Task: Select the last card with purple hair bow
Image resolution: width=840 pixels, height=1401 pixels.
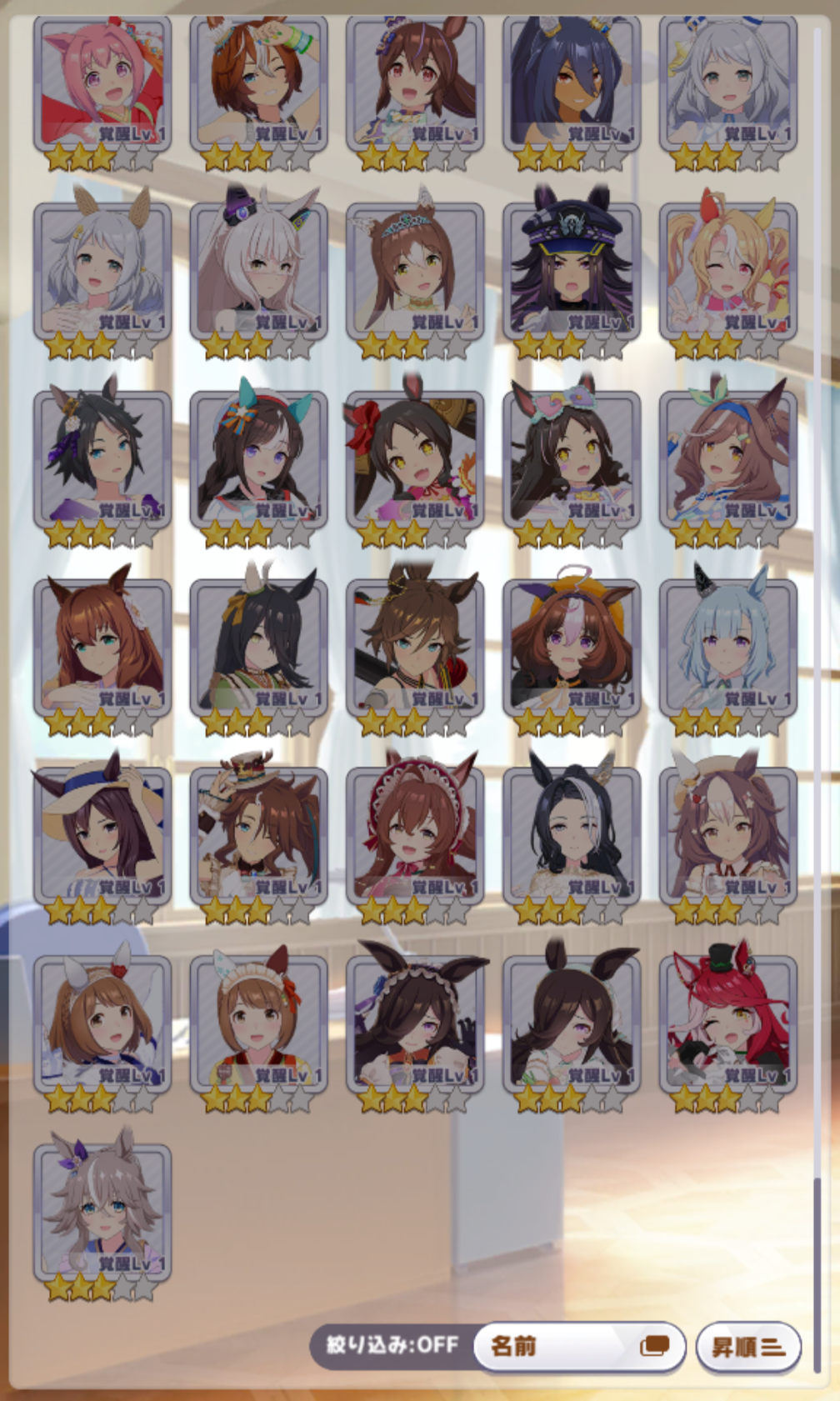Action: [102, 1222]
